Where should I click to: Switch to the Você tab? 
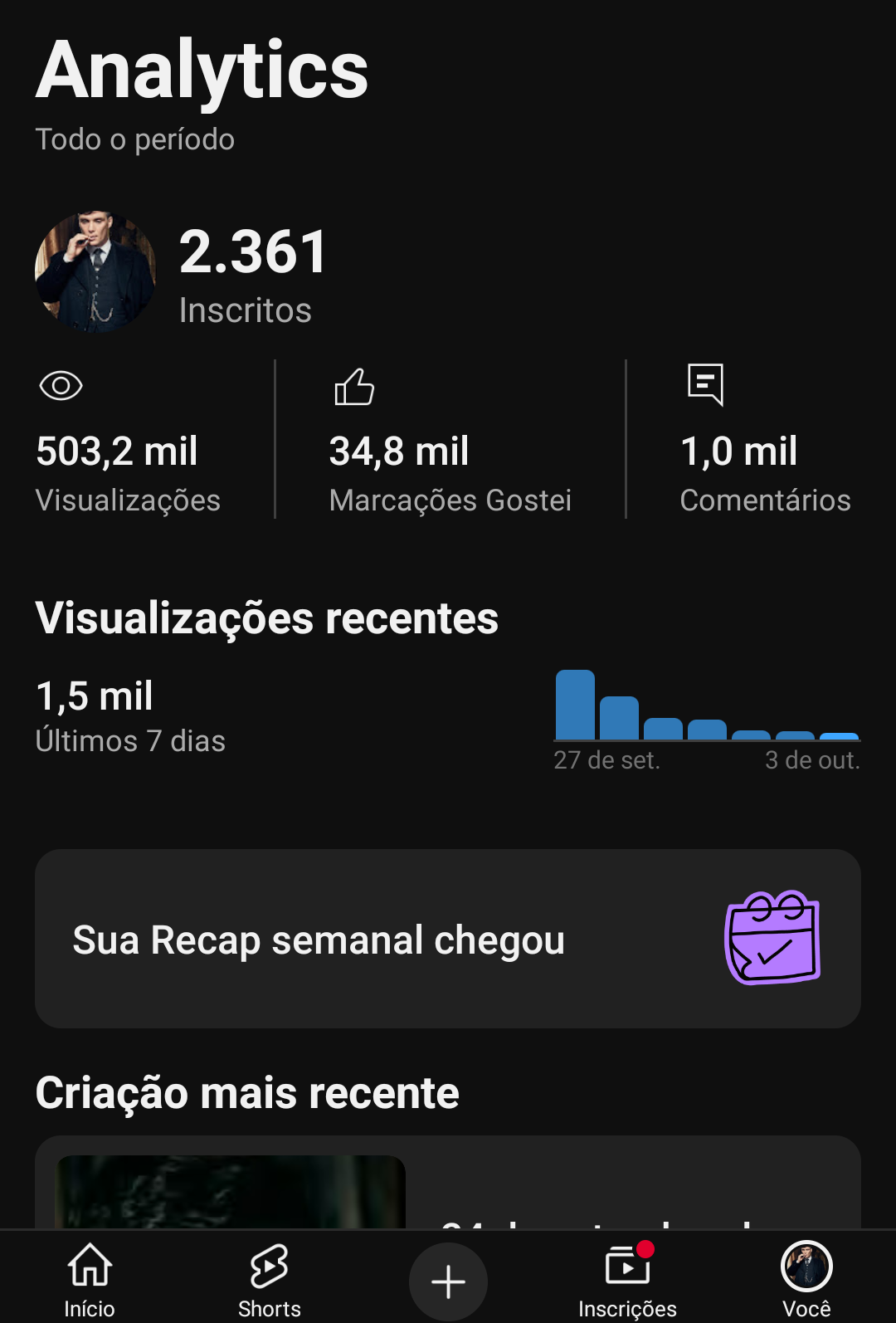point(806,1278)
